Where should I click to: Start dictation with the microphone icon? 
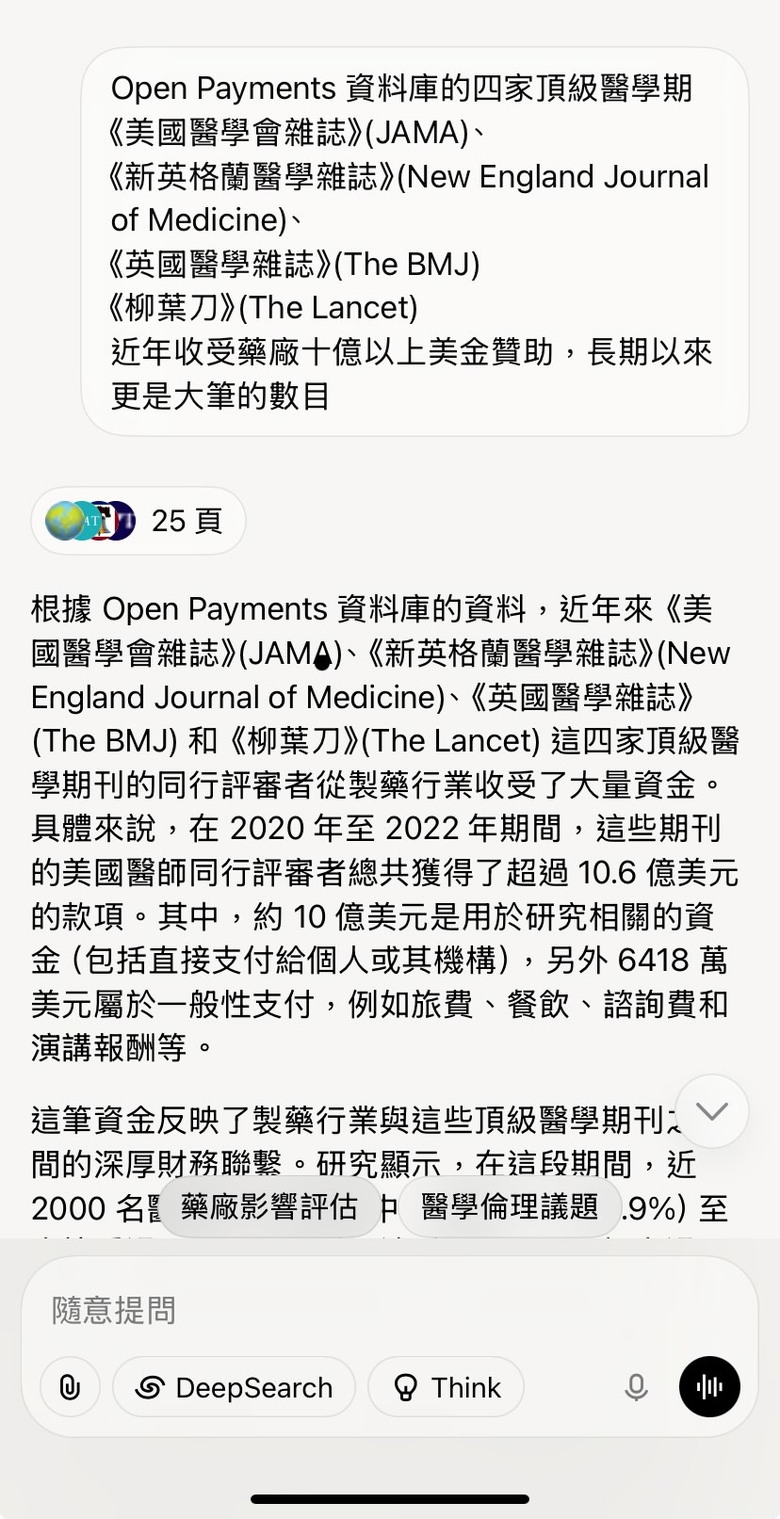(x=636, y=1387)
